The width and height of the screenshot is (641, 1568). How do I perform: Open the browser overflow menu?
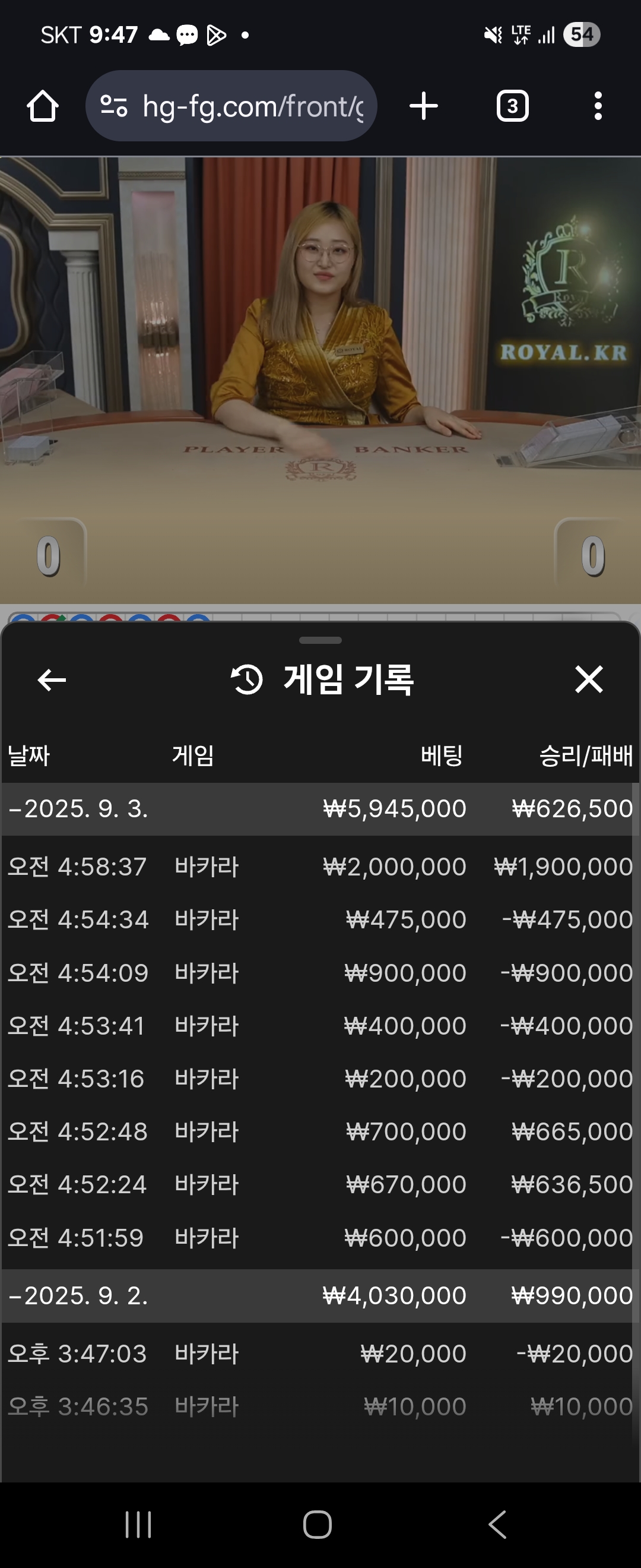coord(598,106)
